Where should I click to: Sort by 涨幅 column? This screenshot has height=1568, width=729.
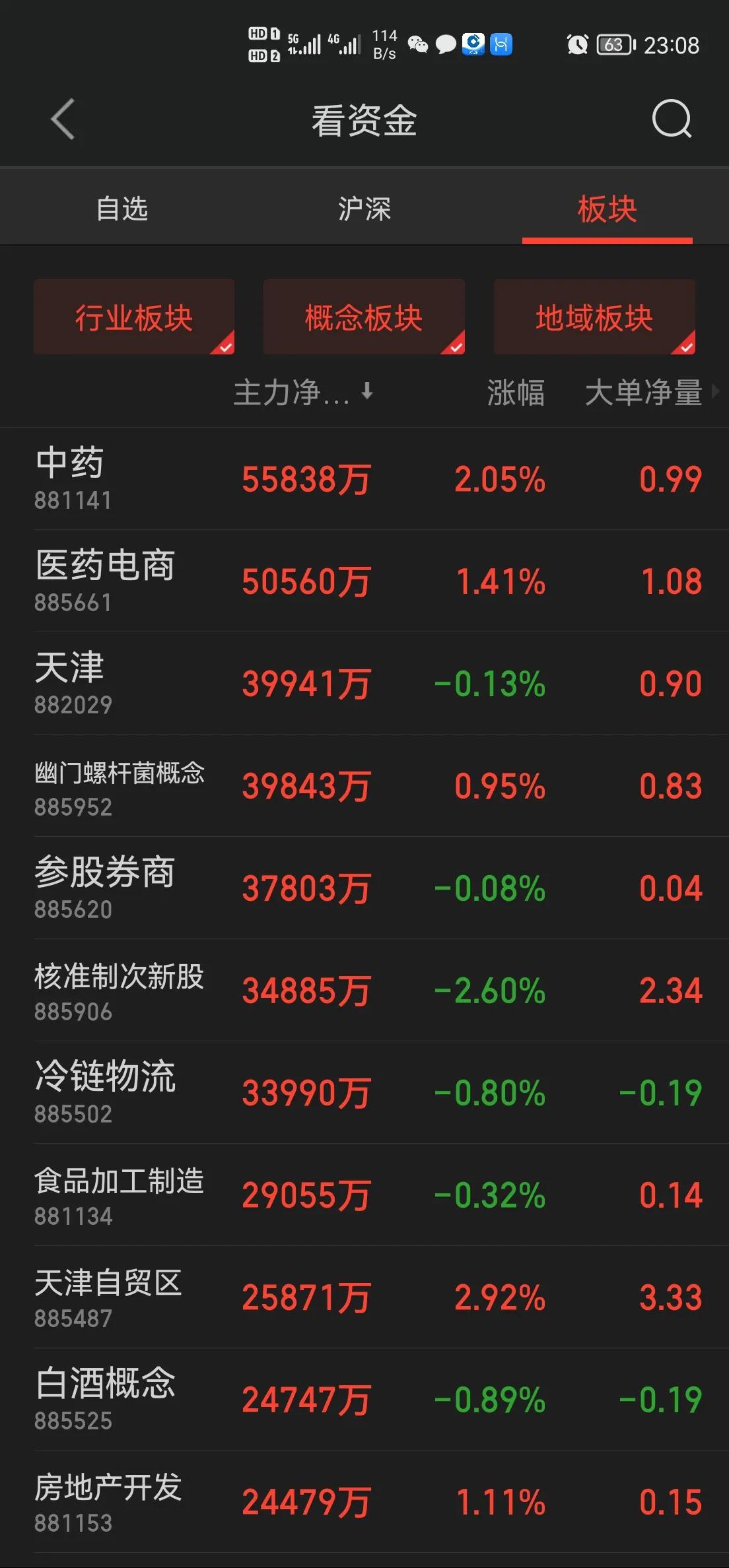tap(516, 393)
